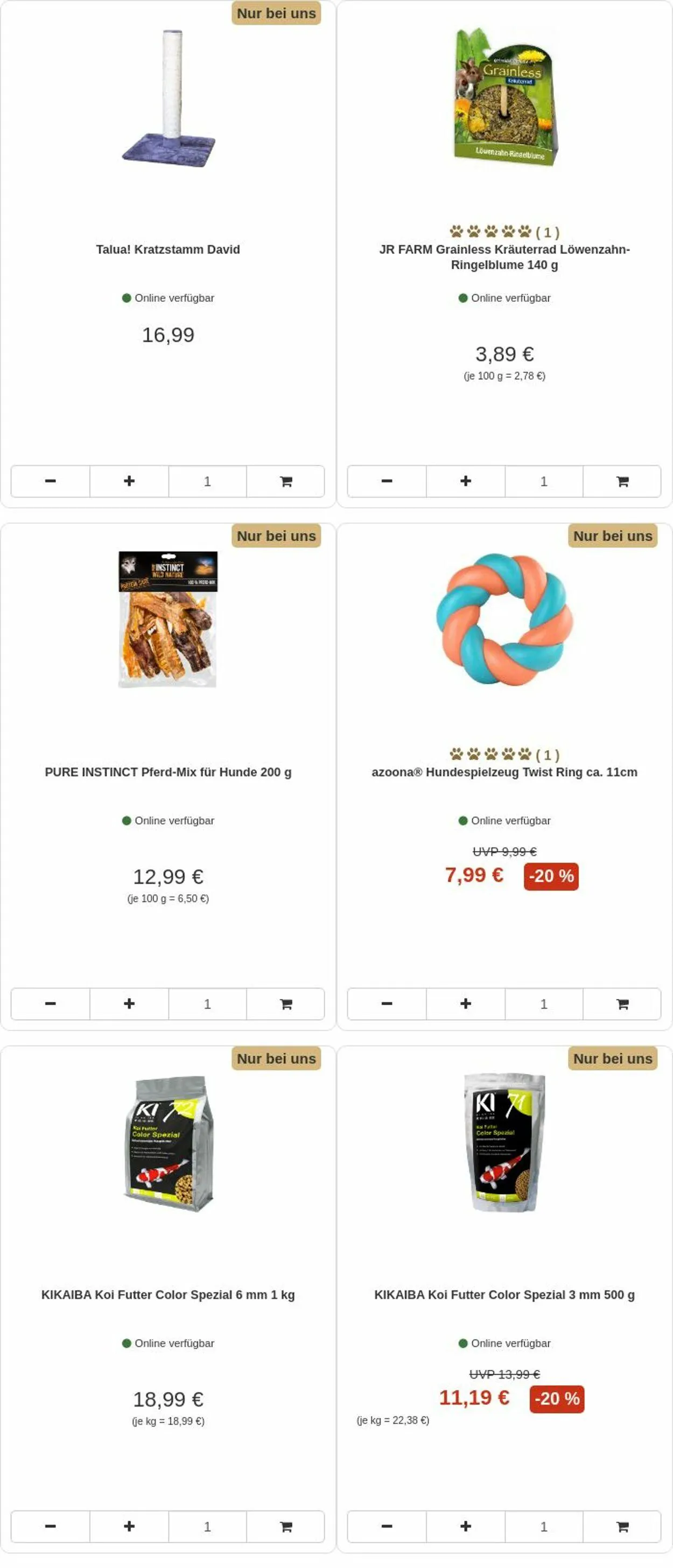Add azoona Twist Ring to cart
The width and height of the screenshot is (673, 1568).
(622, 1004)
